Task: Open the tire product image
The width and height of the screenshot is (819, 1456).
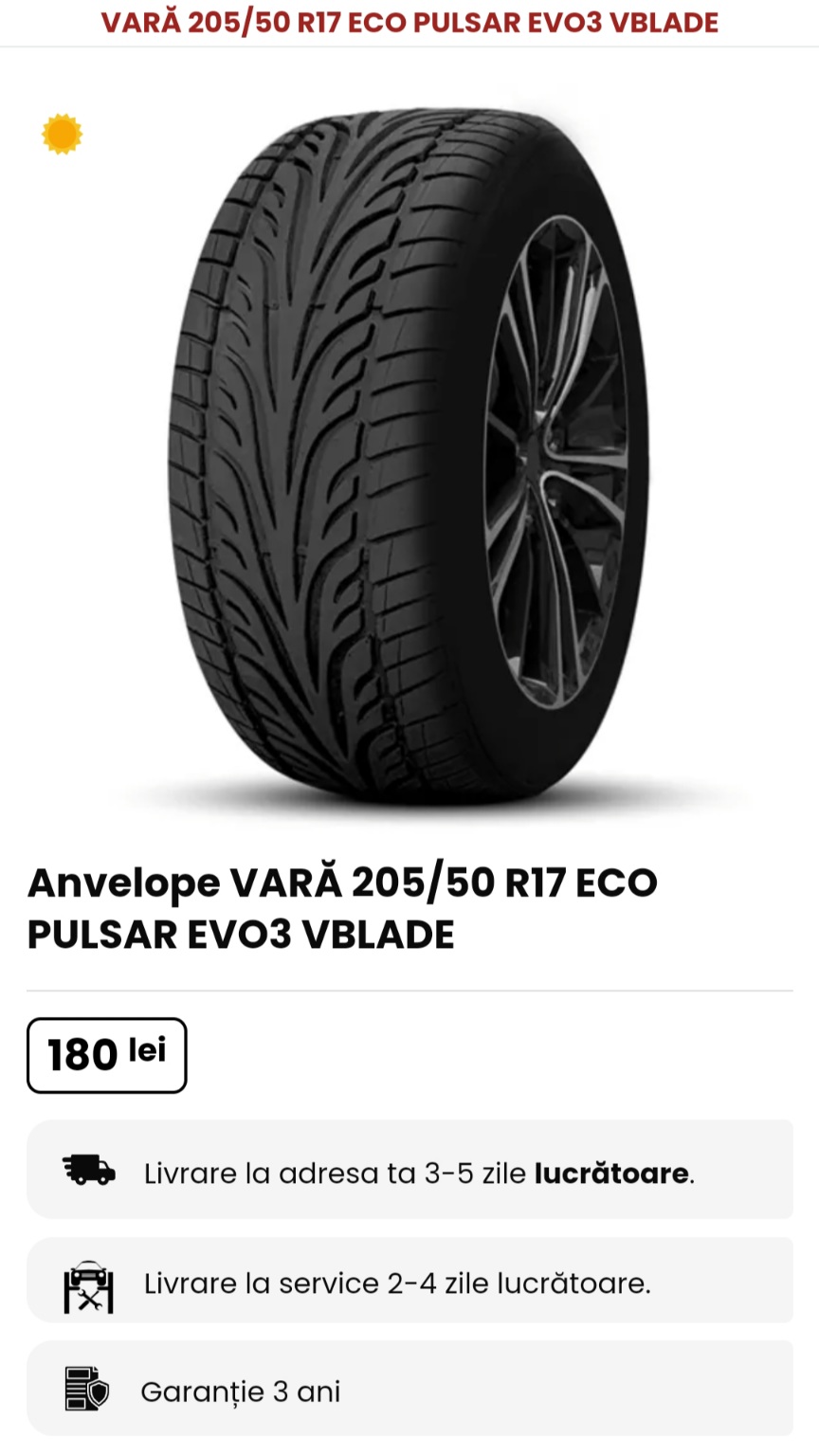Action: pyautogui.click(x=409, y=455)
